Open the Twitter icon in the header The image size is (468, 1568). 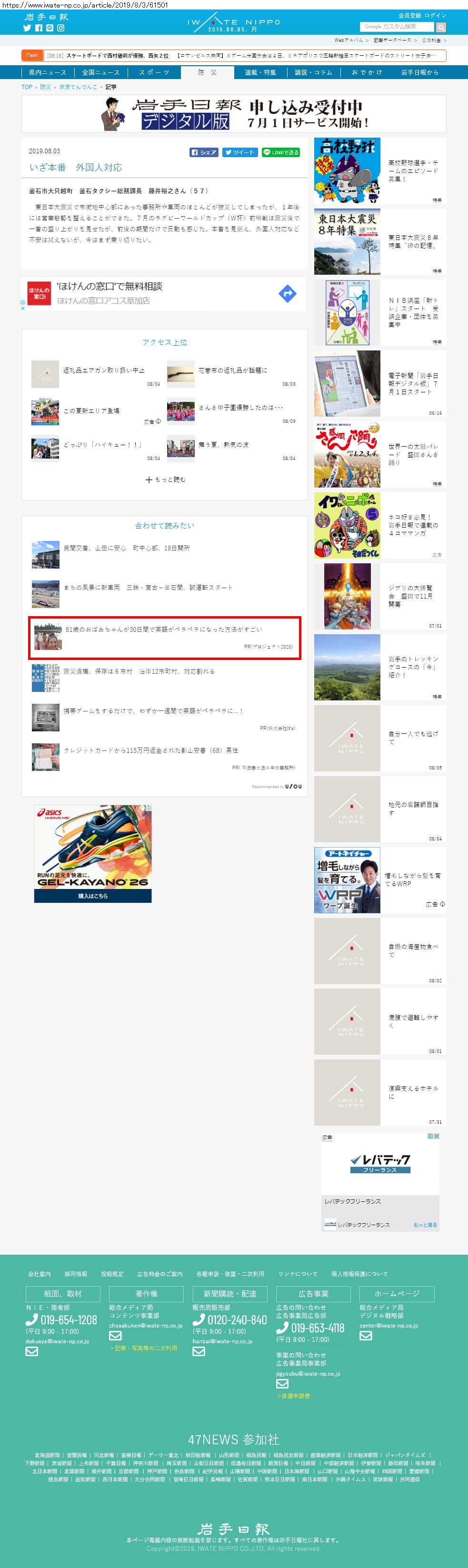pos(27,28)
